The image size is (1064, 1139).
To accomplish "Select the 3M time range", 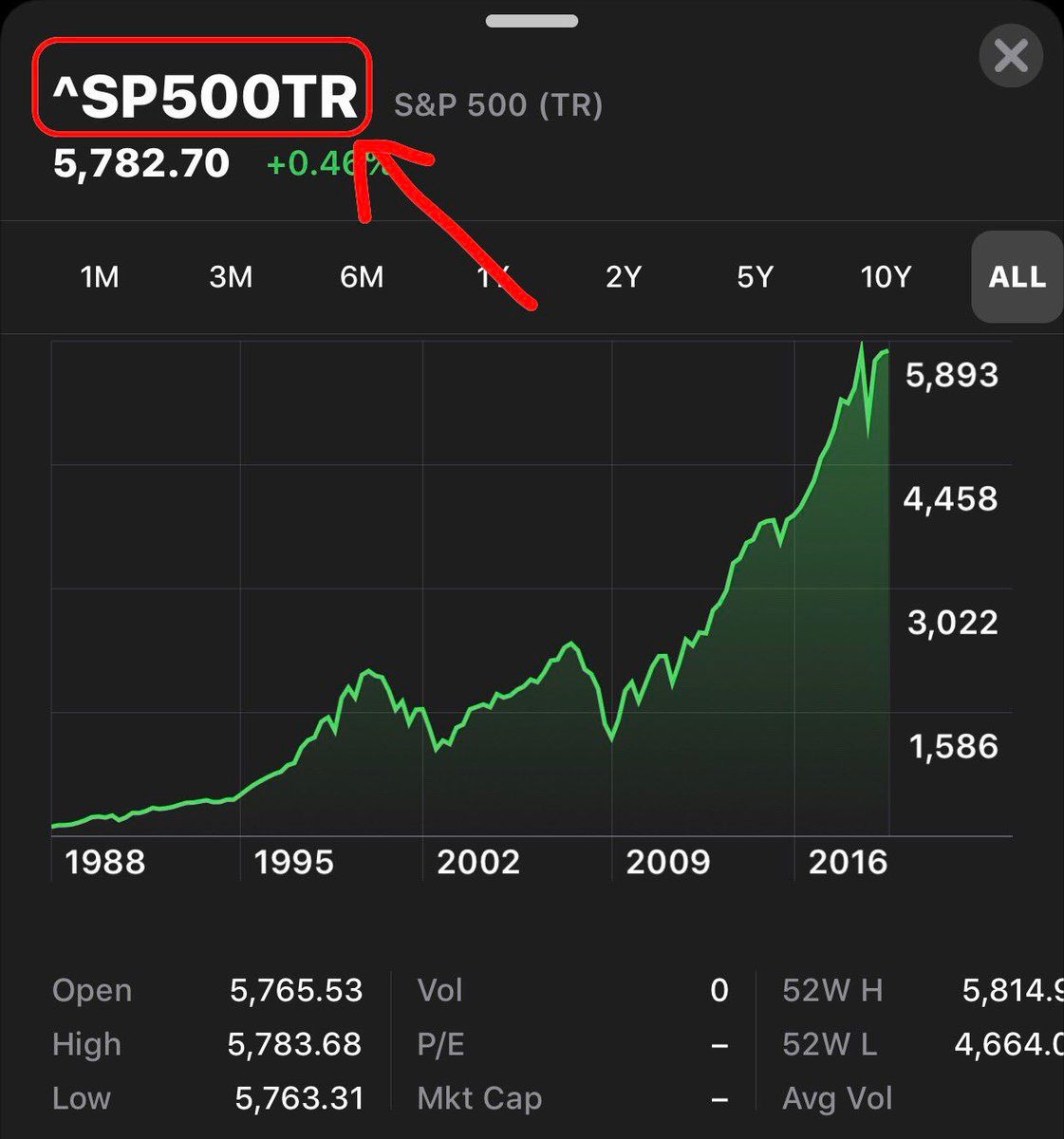I will coord(231,277).
